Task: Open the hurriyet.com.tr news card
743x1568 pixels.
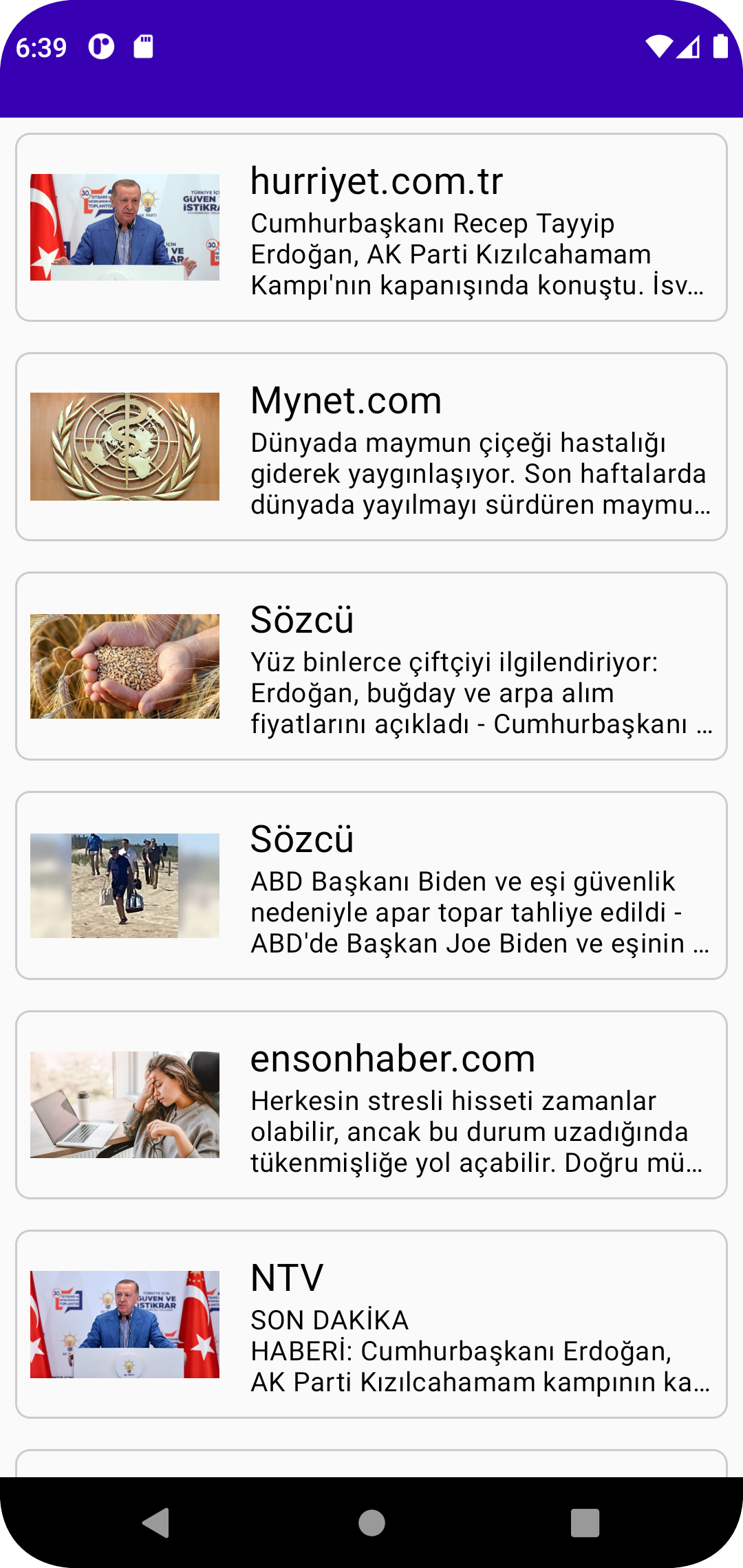Action: [x=371, y=227]
